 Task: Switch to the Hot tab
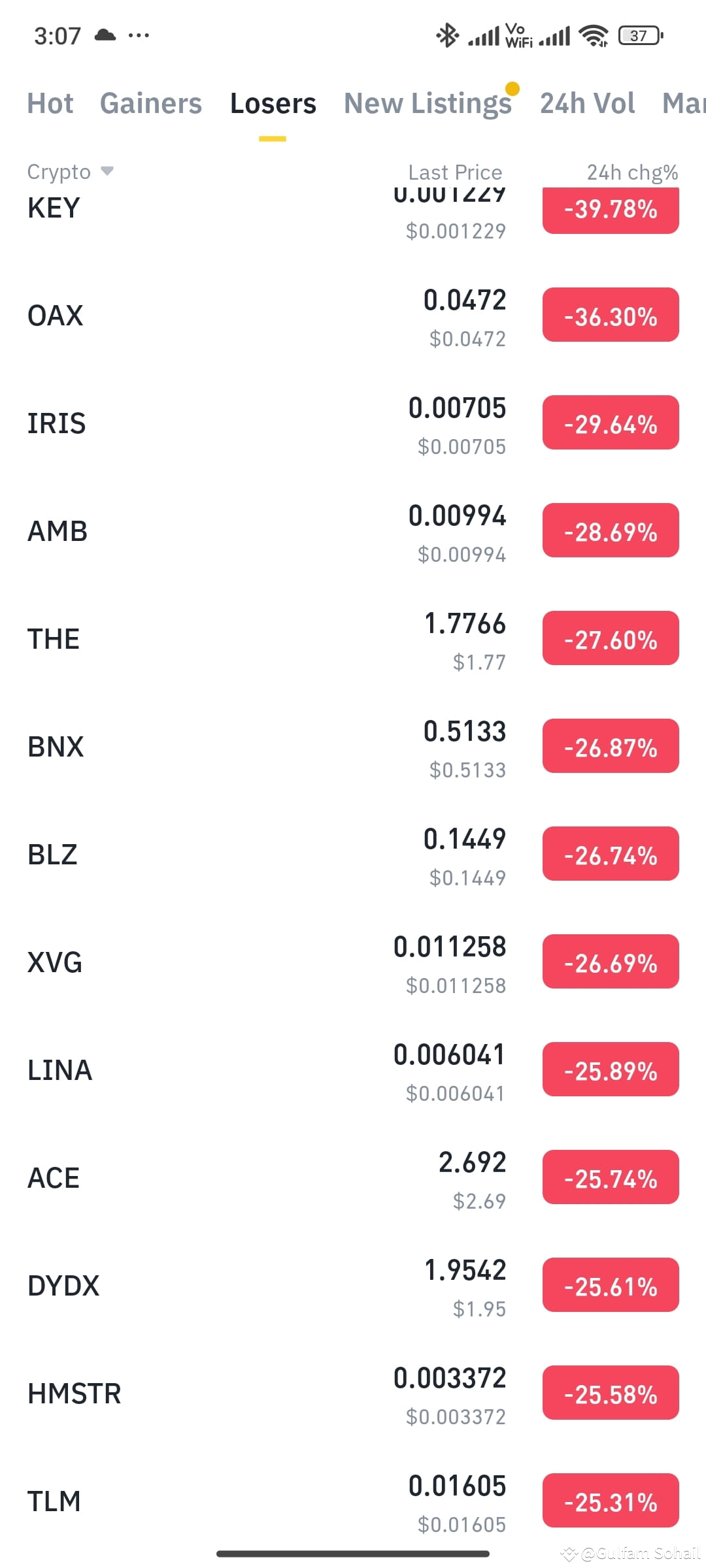[50, 103]
